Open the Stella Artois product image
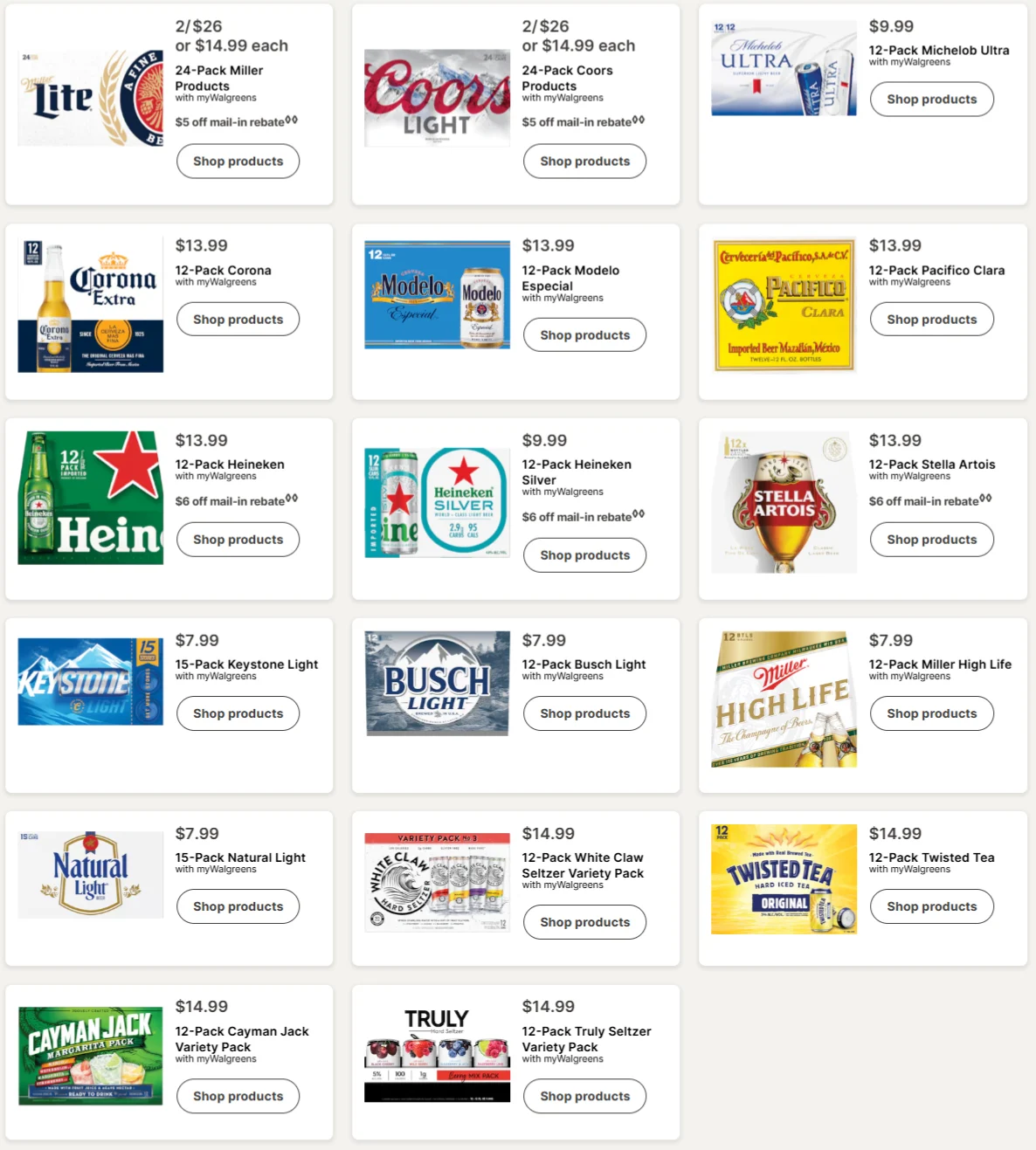Image resolution: width=1036 pixels, height=1150 pixels. point(784,502)
